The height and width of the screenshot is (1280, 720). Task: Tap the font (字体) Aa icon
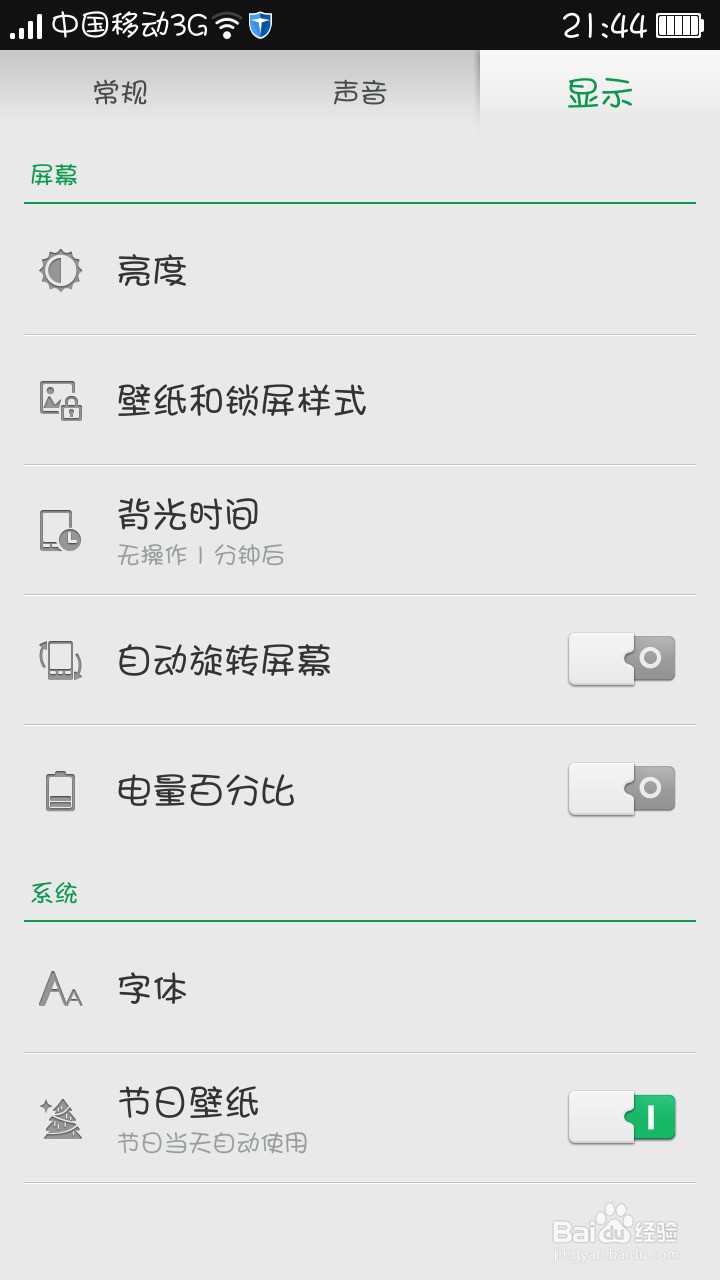[60, 989]
